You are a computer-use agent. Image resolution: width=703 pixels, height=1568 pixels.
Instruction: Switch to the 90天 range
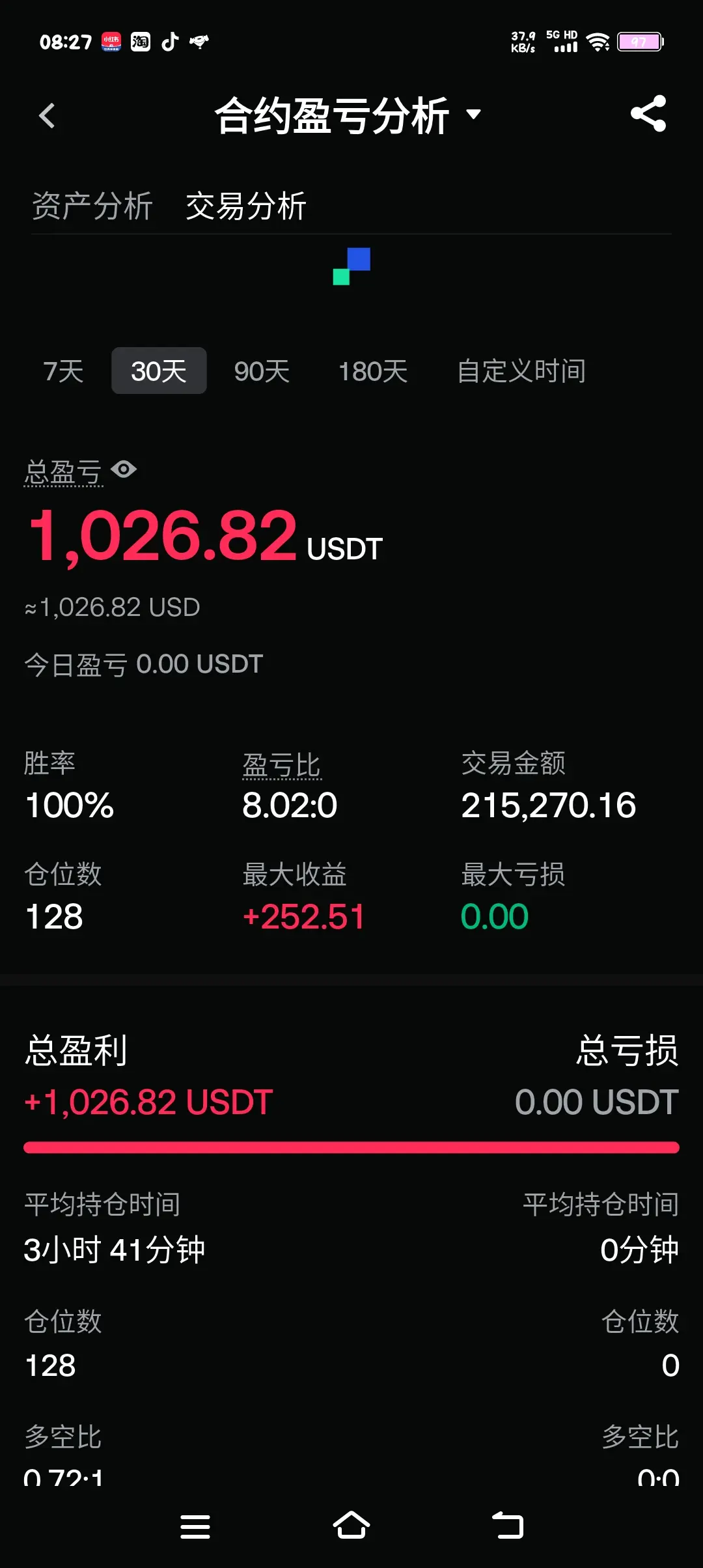262,371
